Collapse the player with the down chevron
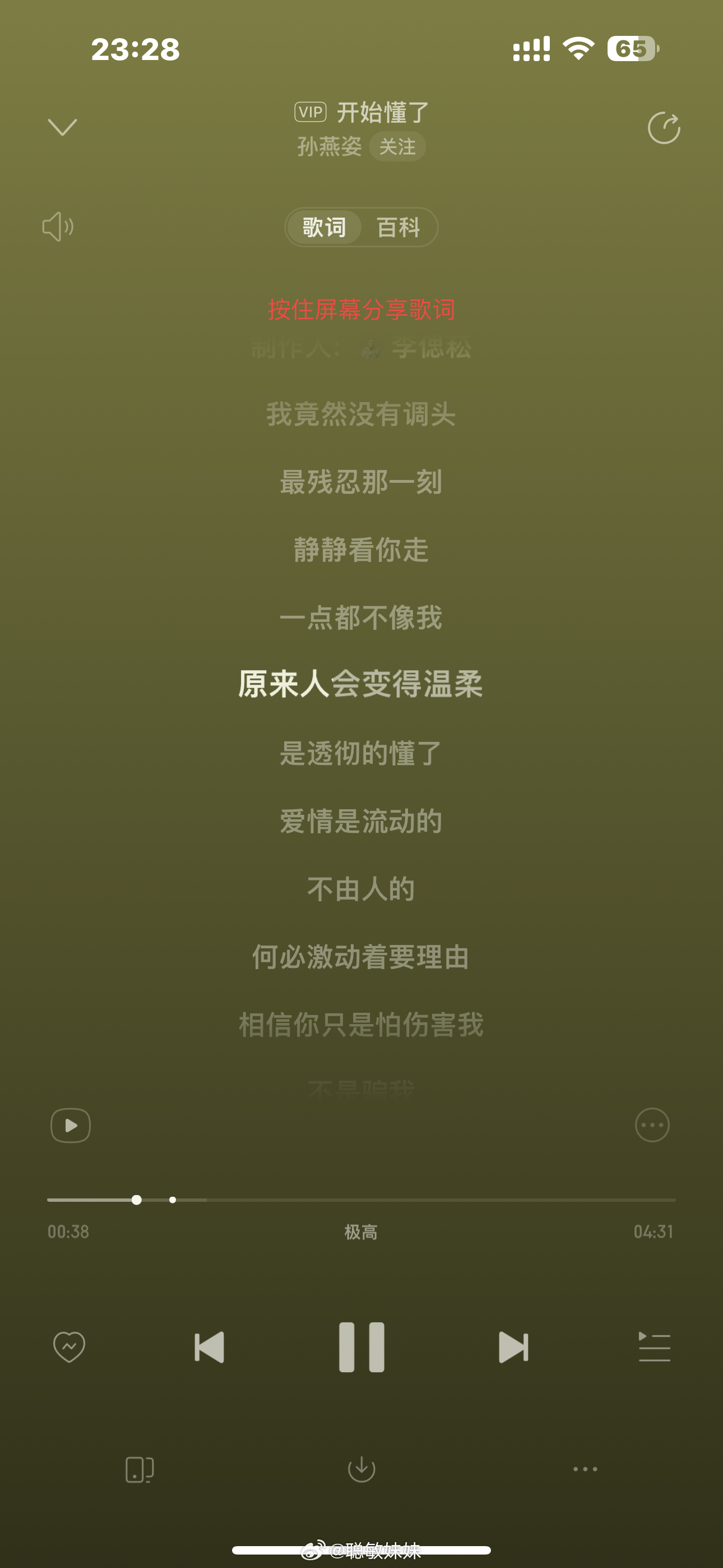 [x=62, y=126]
